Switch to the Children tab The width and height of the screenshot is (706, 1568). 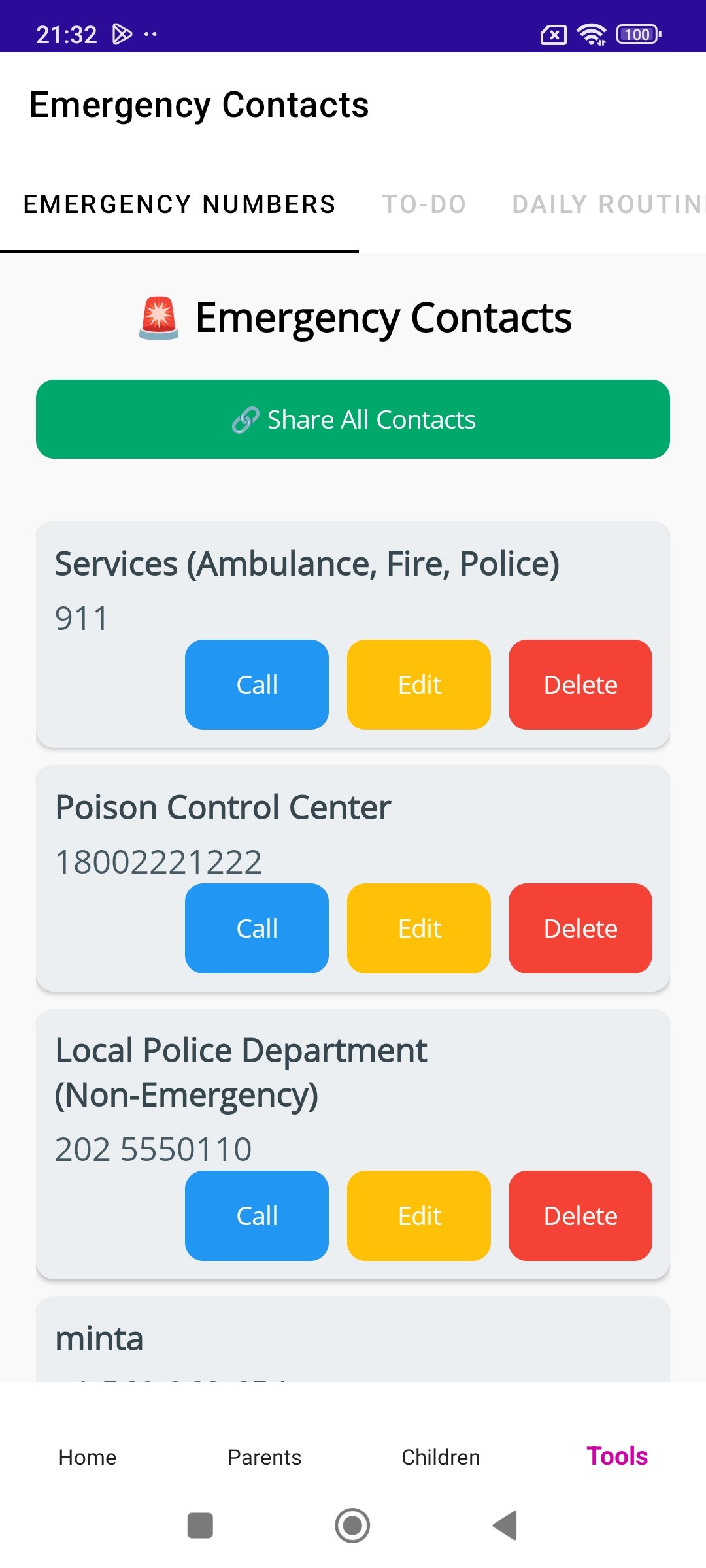point(441,1457)
